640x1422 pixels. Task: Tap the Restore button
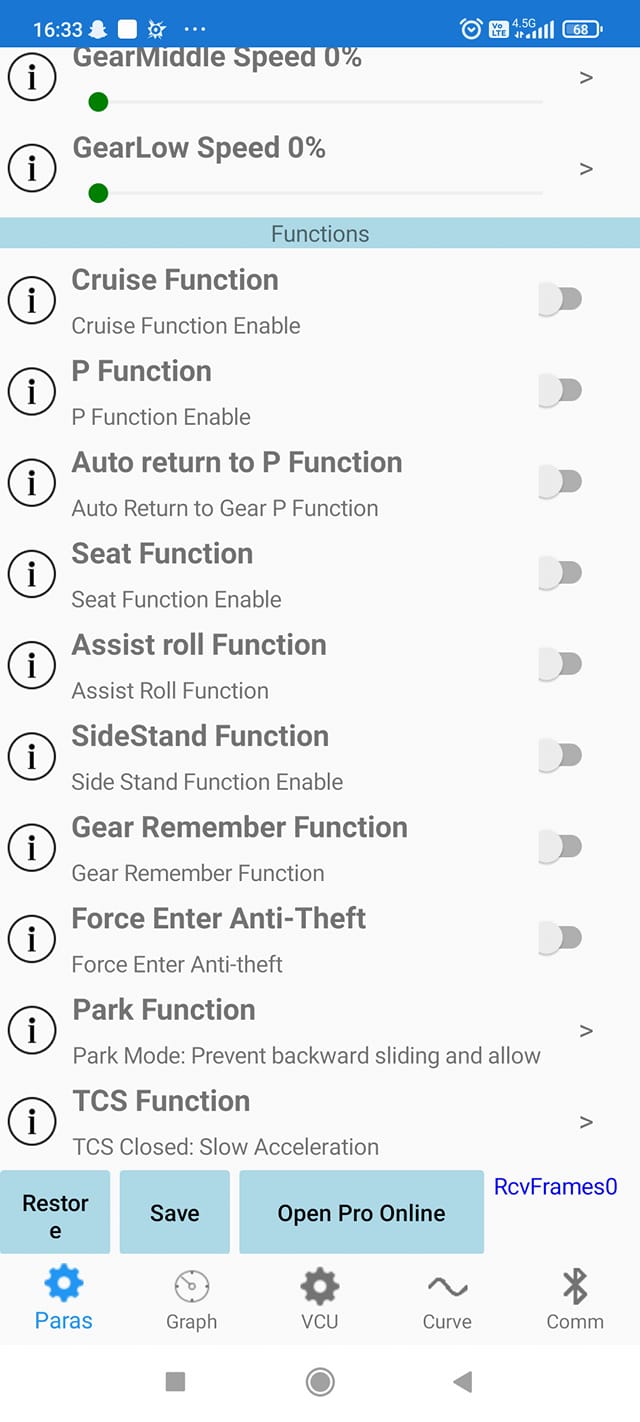click(x=55, y=1212)
